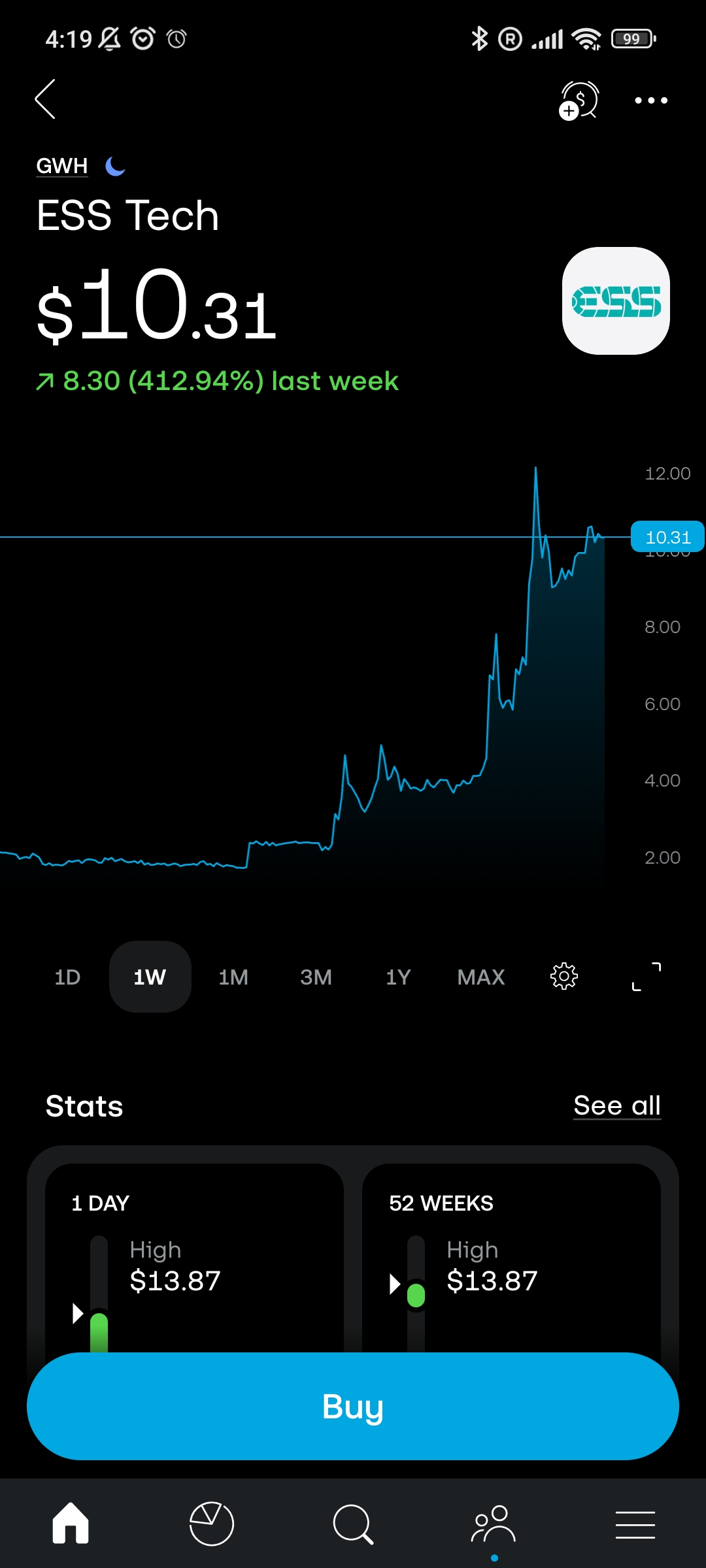Tap the underlined GWH ticker symbol
The image size is (706, 1568).
click(62, 166)
